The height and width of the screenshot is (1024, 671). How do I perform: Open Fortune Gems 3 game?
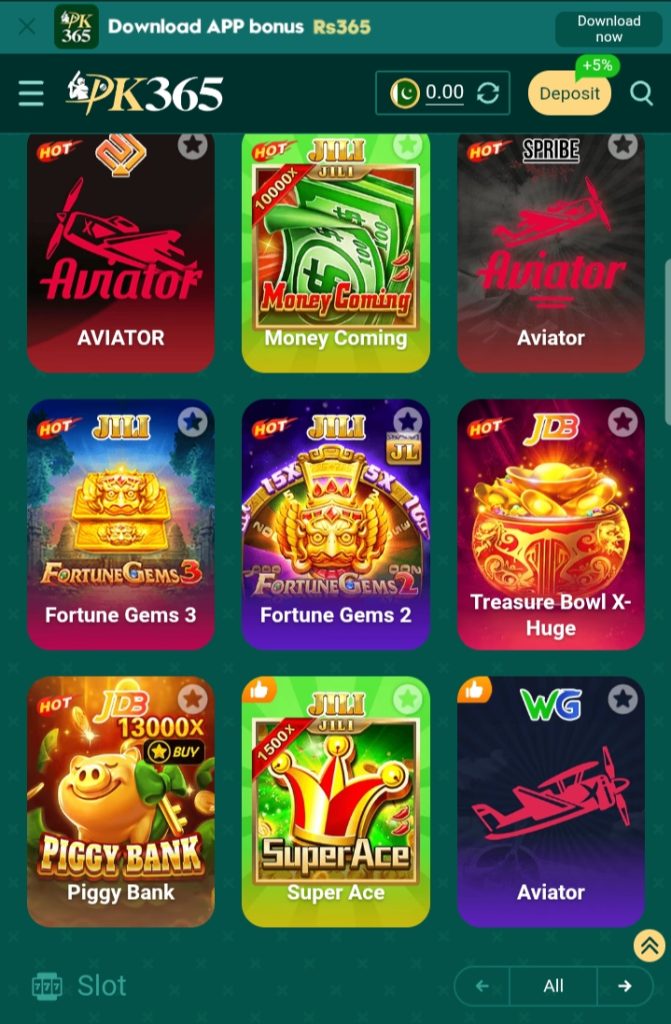[x=121, y=525]
